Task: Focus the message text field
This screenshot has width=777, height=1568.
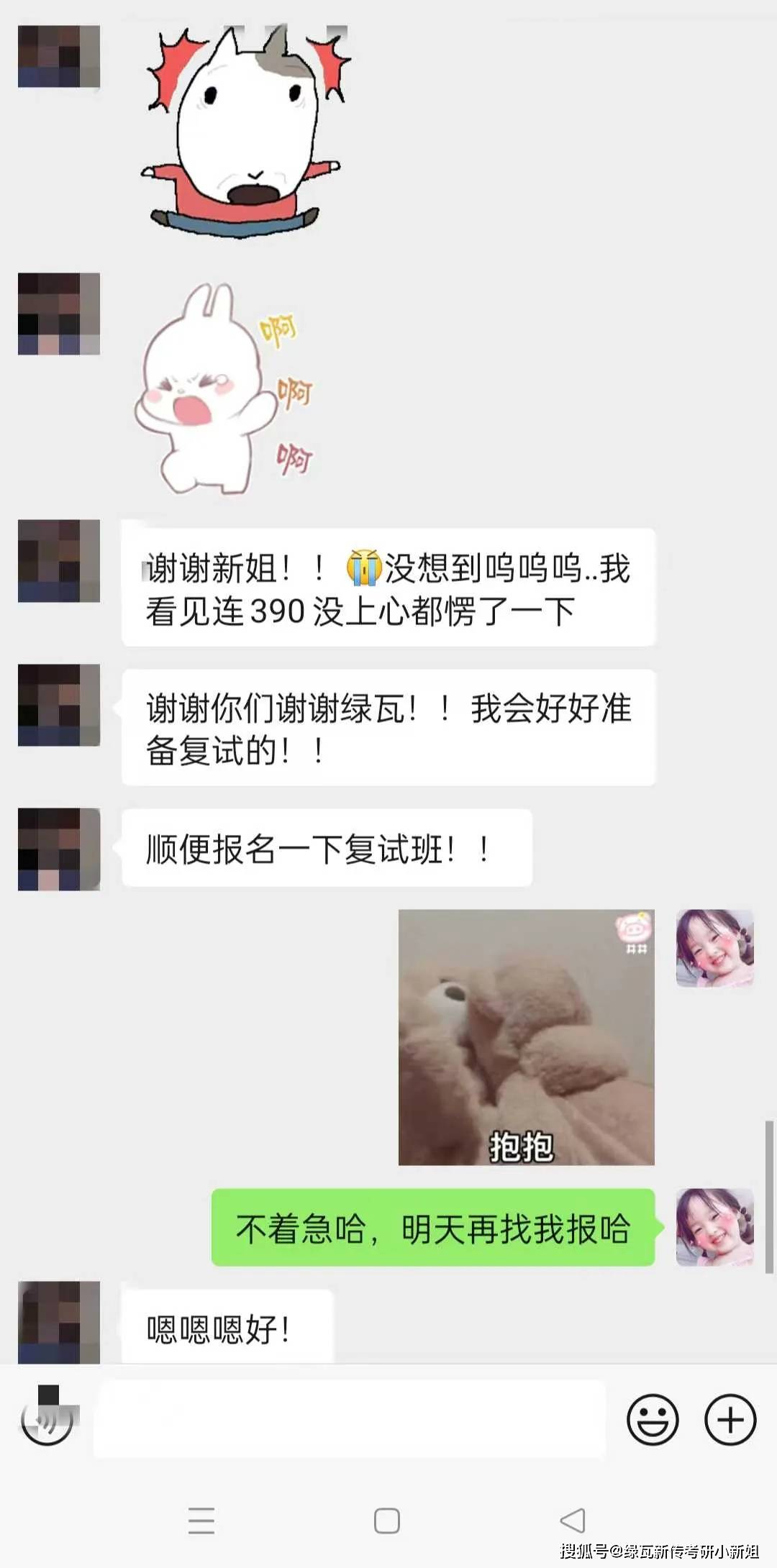Action: pyautogui.click(x=350, y=1419)
